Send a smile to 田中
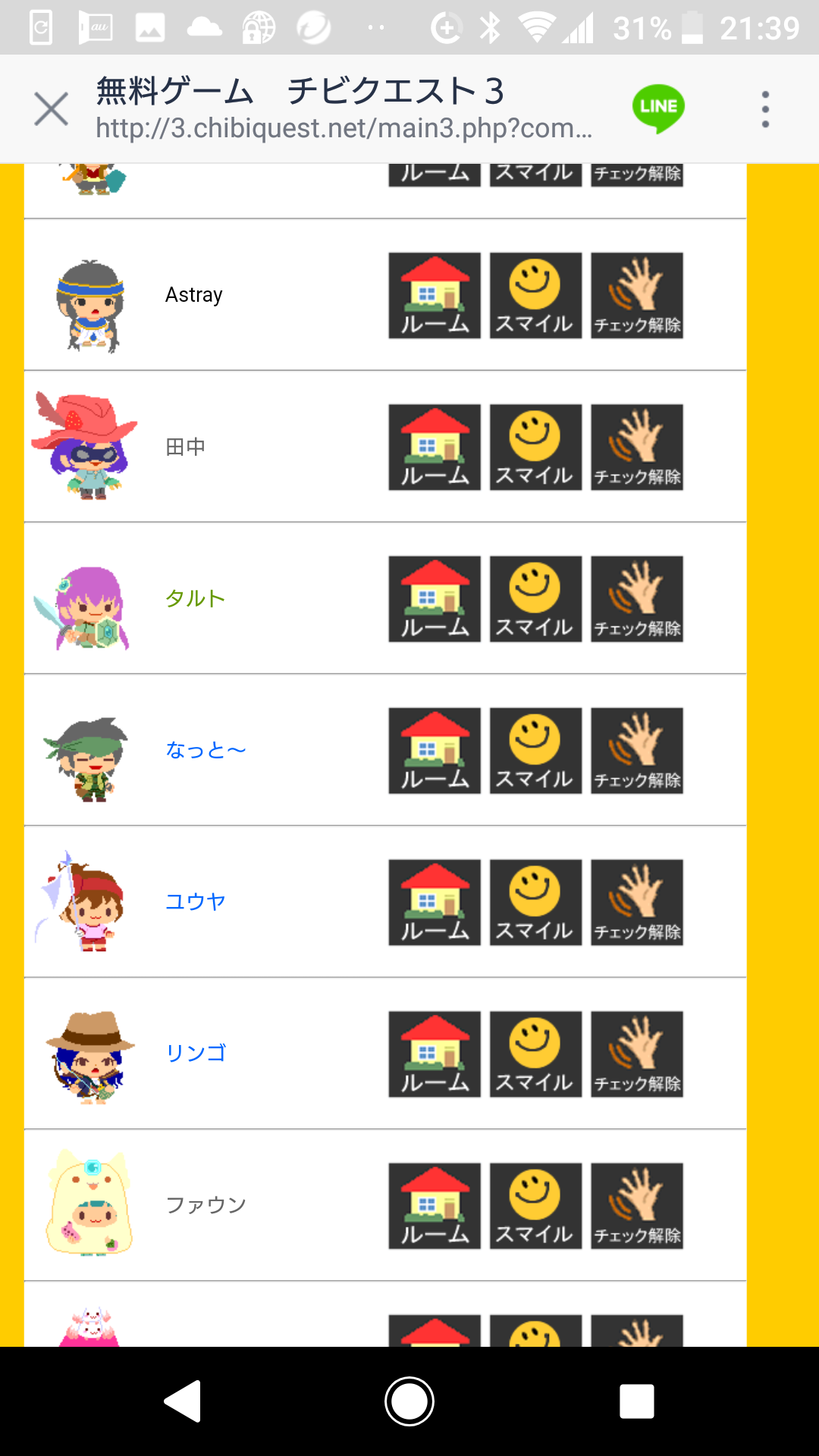Viewport: 819px width, 1456px height. 535,447
